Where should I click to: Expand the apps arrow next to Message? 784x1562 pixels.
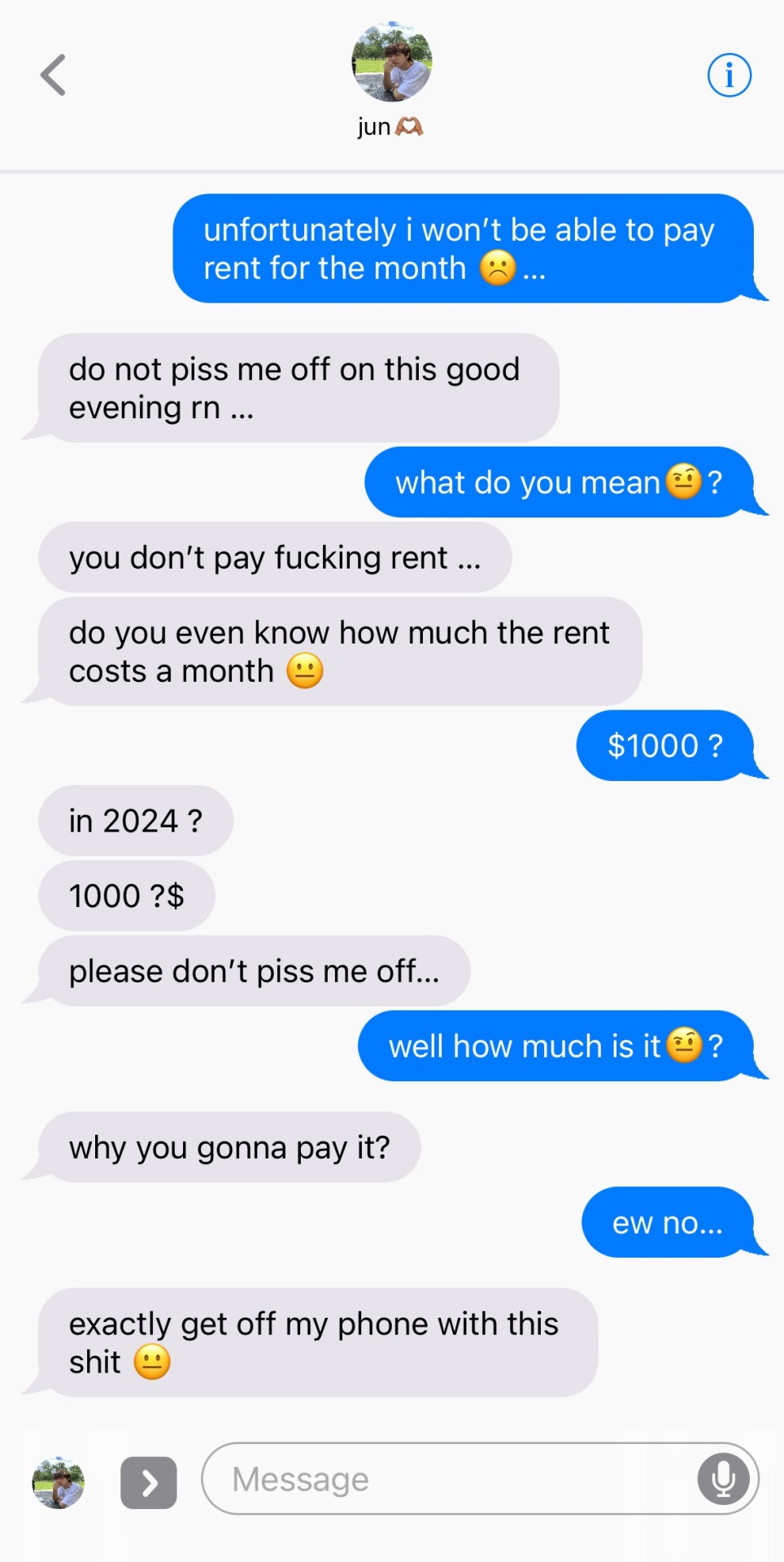pos(149,1482)
